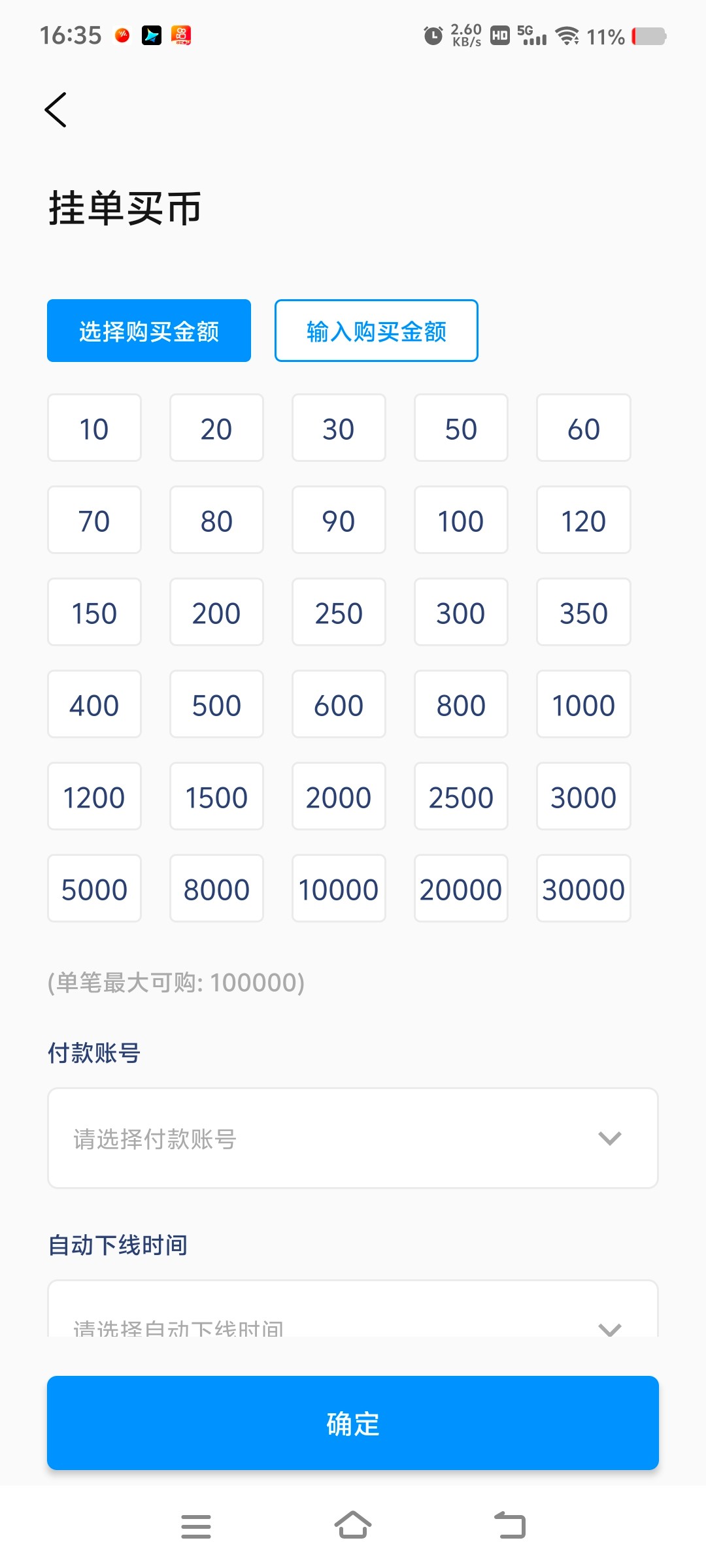Tap the 250 amount chip
This screenshot has width=706, height=1568.
pyautogui.click(x=339, y=613)
